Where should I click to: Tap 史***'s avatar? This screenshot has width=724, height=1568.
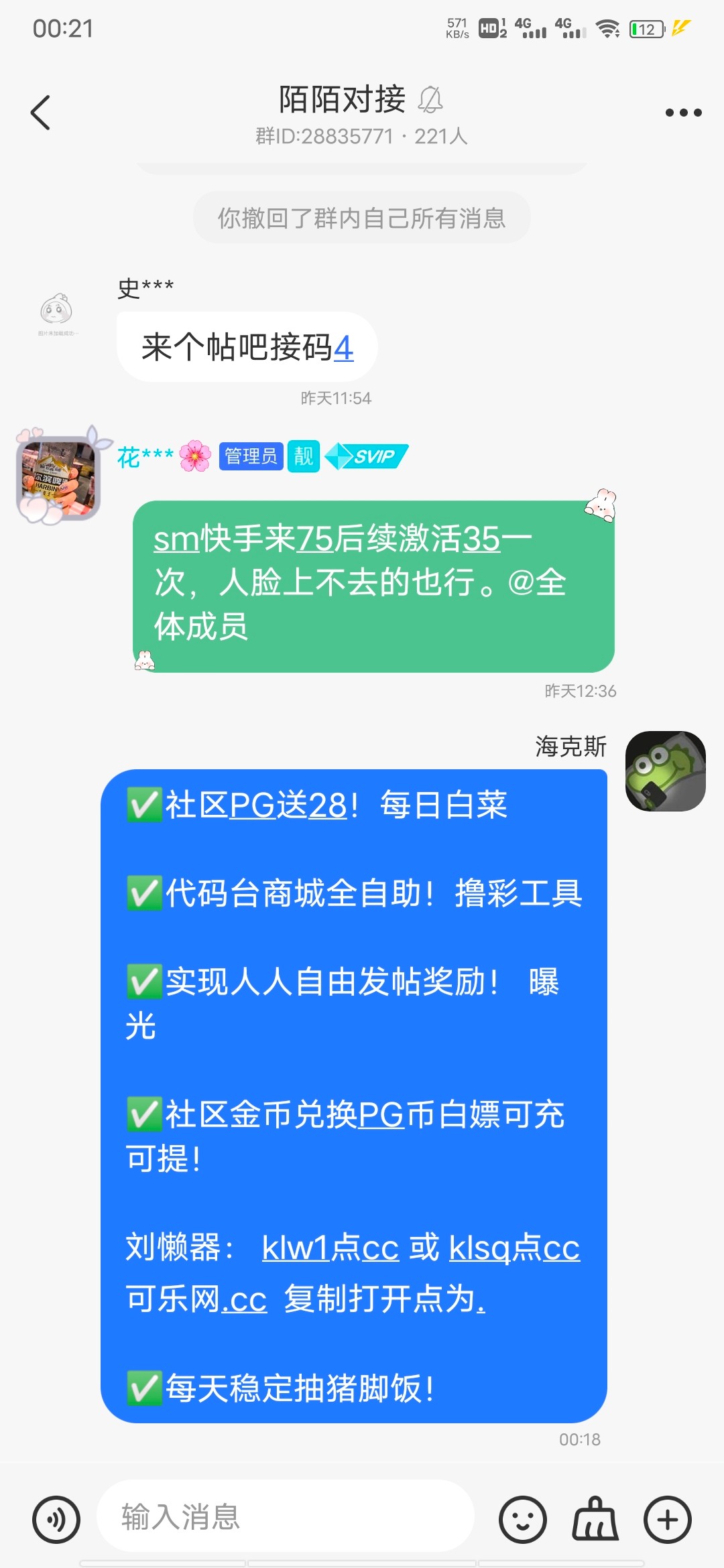point(57,310)
